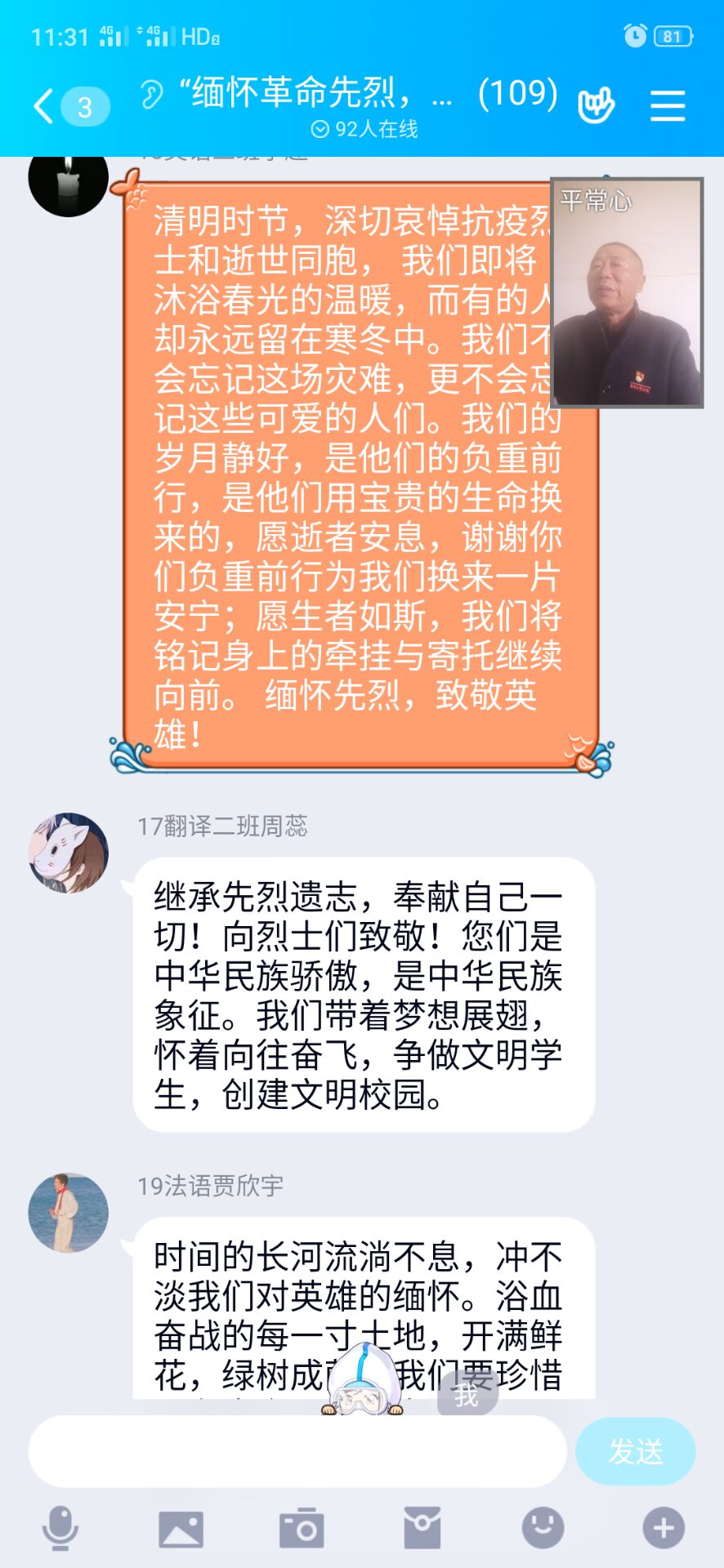Open the camera to take photo
The height and width of the screenshot is (1568, 724).
point(302,1528)
